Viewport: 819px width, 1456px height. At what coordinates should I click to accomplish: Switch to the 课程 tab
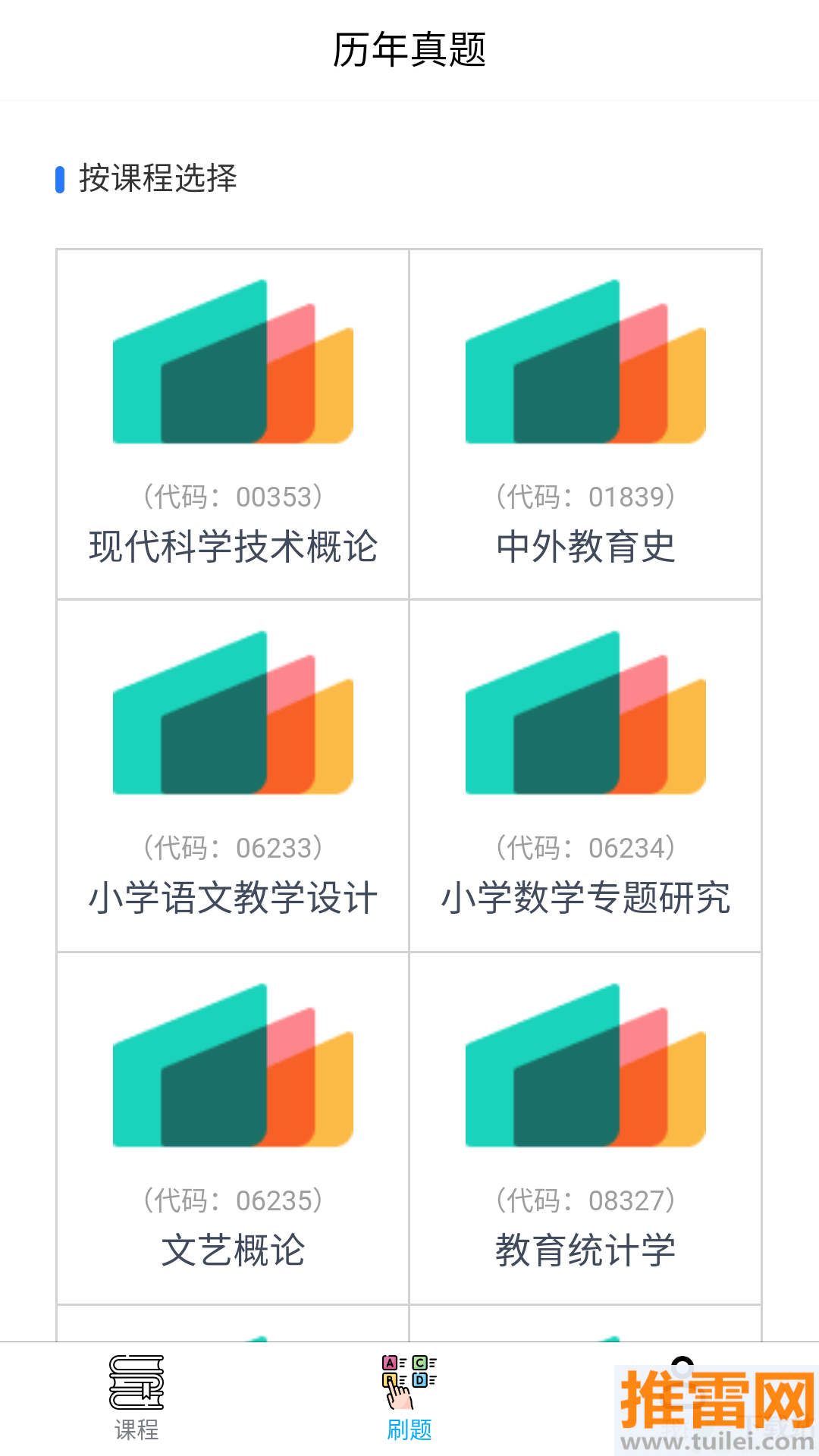point(136,1398)
